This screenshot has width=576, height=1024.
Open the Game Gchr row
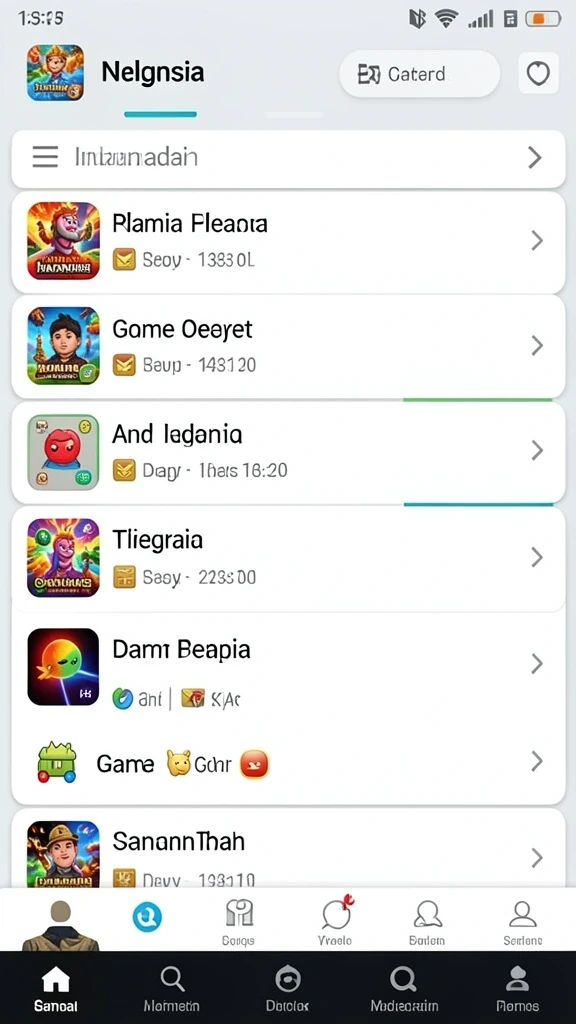pos(288,762)
